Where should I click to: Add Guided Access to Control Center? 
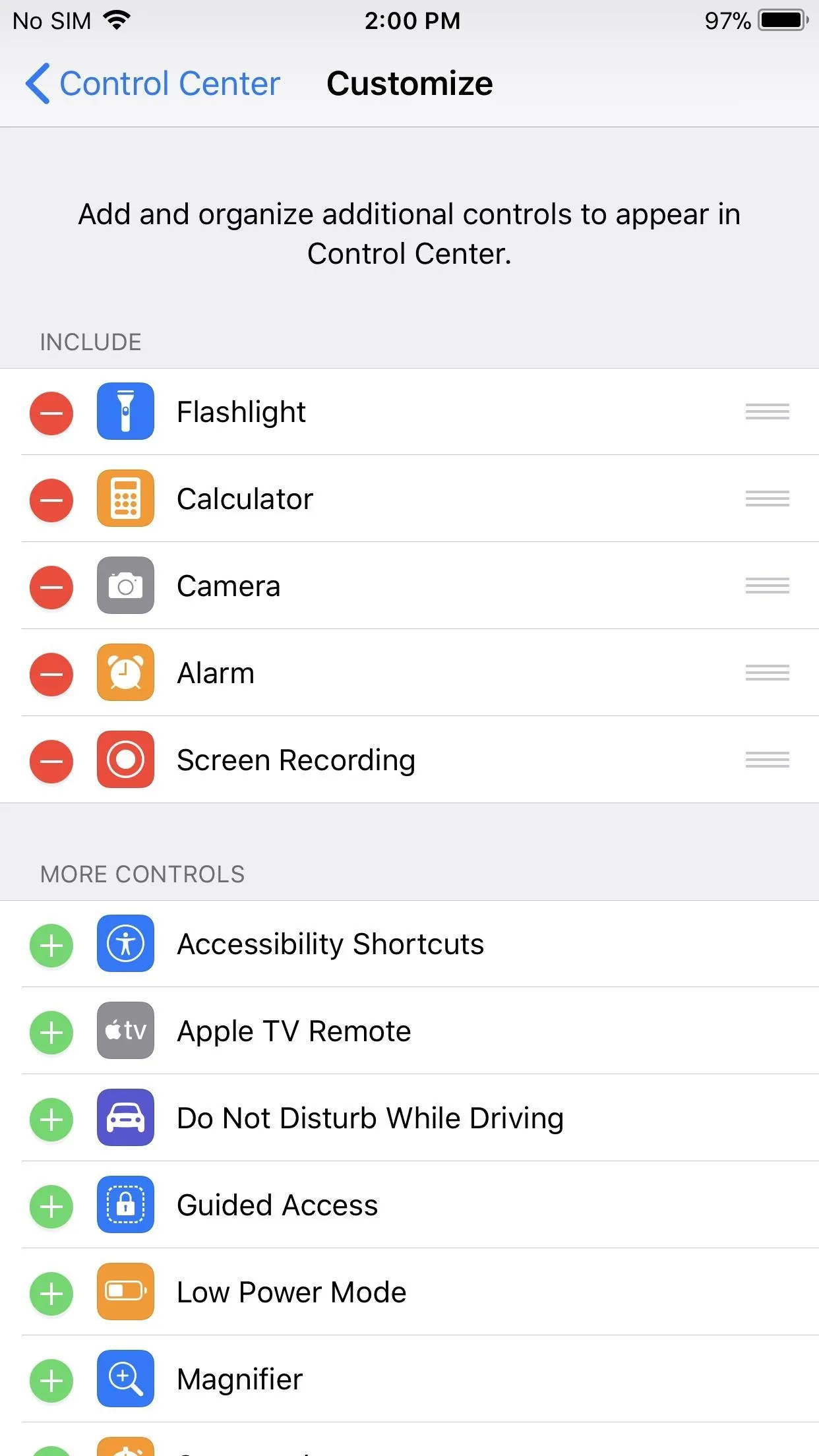[51, 1207]
